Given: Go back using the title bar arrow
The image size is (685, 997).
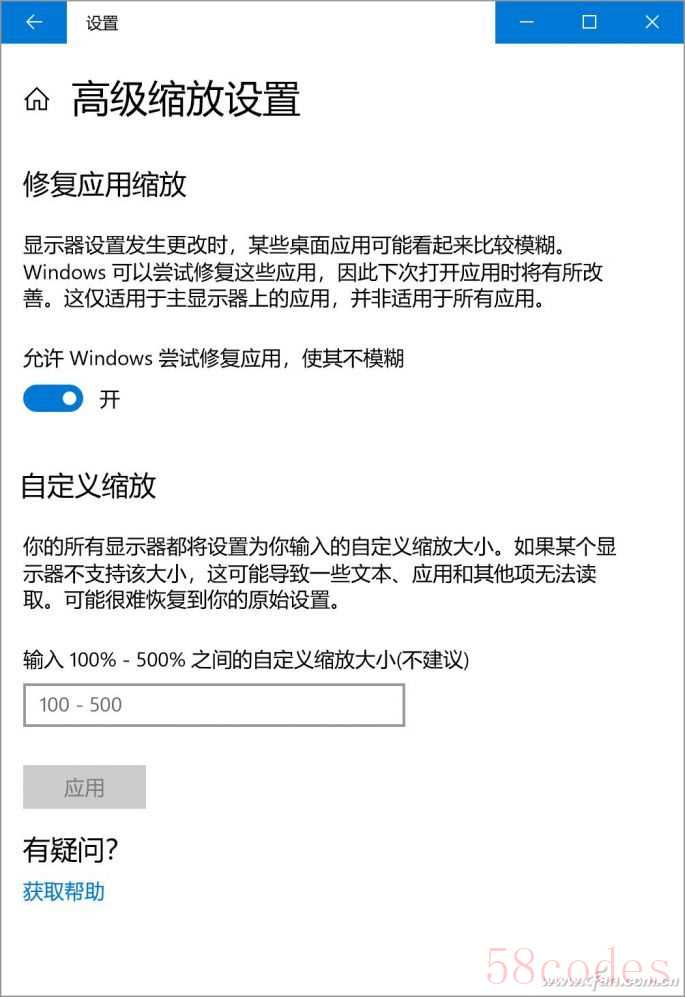Looking at the screenshot, I should tap(34, 22).
